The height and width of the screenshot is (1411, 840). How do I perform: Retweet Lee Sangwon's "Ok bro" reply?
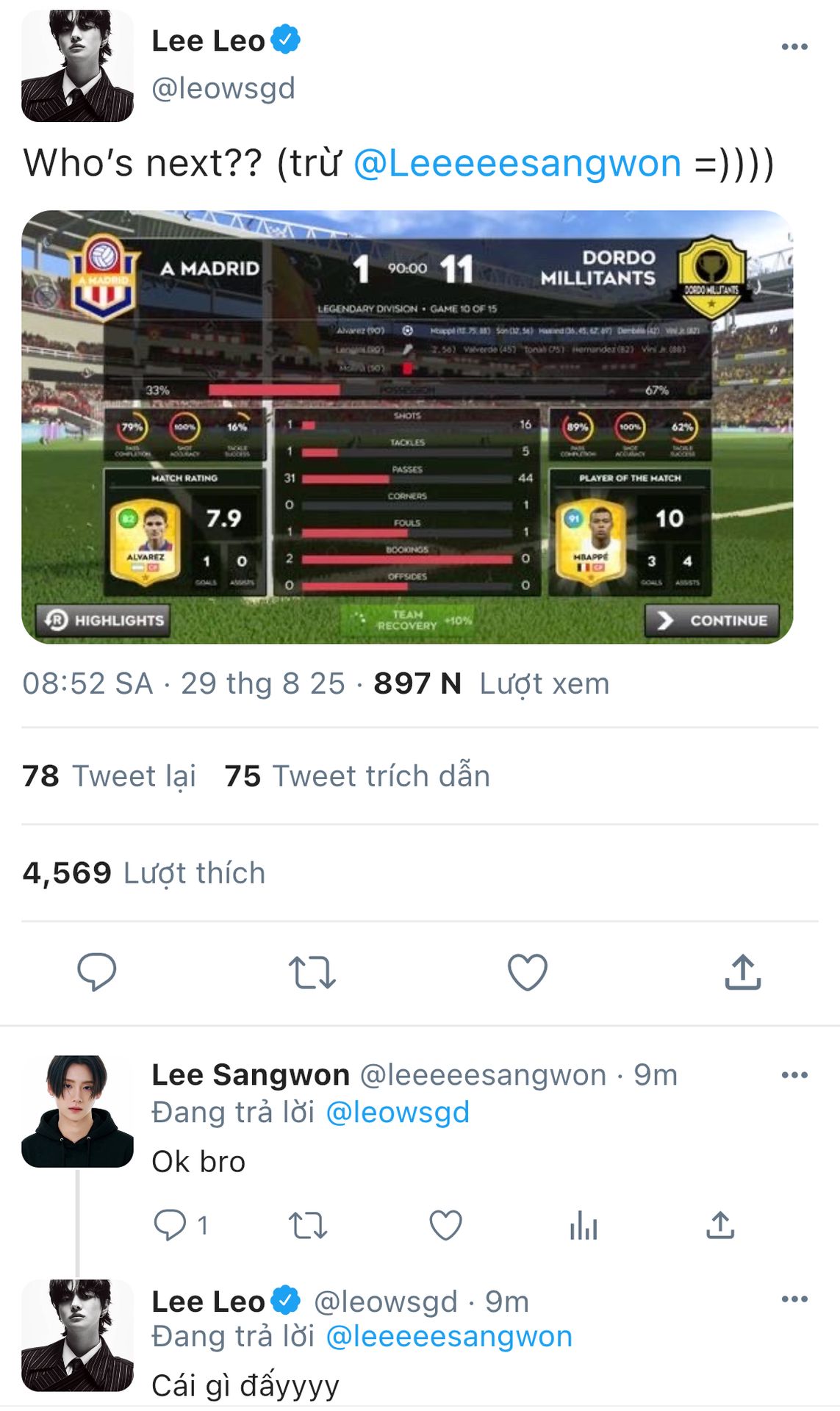(x=307, y=1226)
